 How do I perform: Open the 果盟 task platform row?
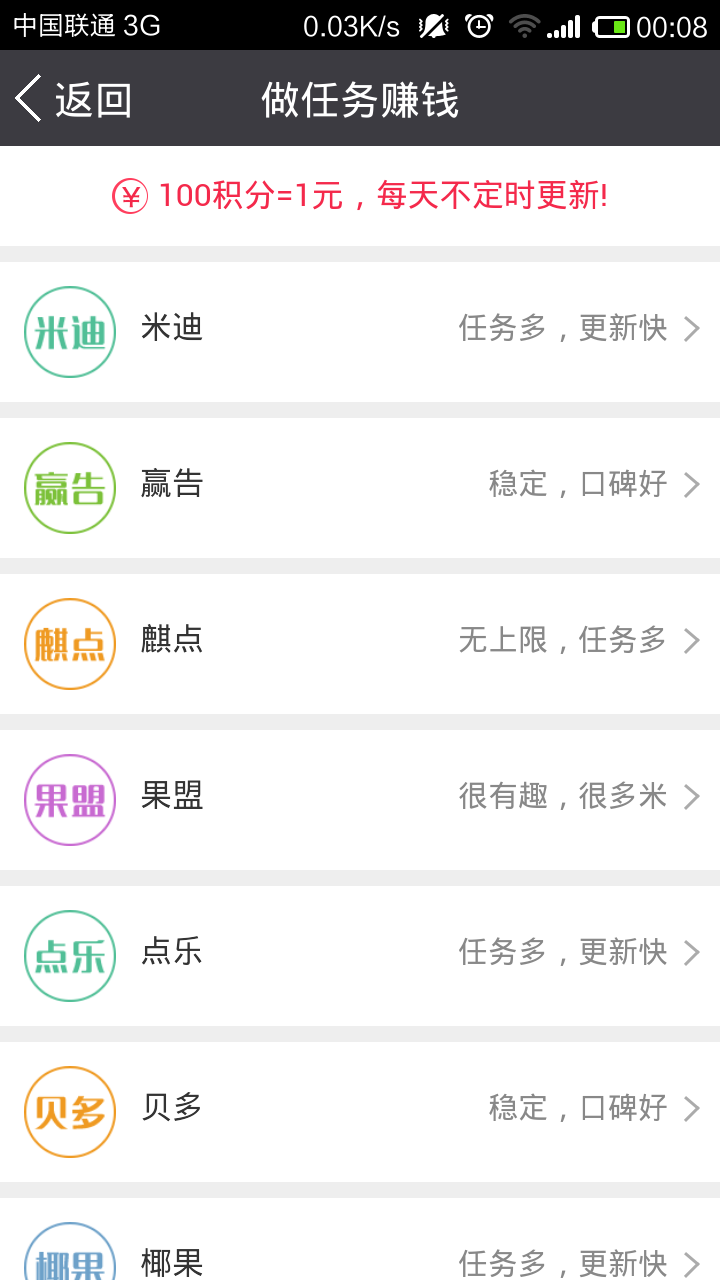[360, 800]
